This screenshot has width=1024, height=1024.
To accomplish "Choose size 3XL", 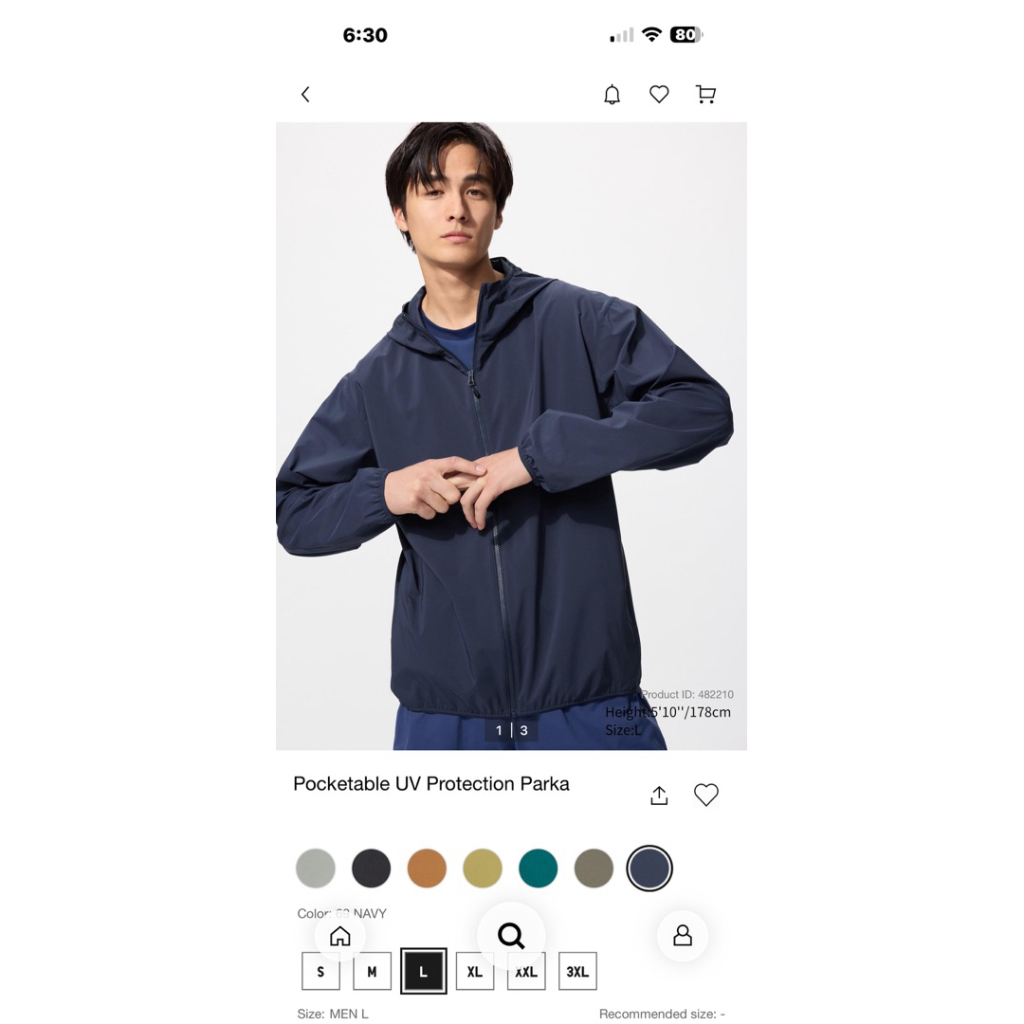I will pyautogui.click(x=577, y=971).
